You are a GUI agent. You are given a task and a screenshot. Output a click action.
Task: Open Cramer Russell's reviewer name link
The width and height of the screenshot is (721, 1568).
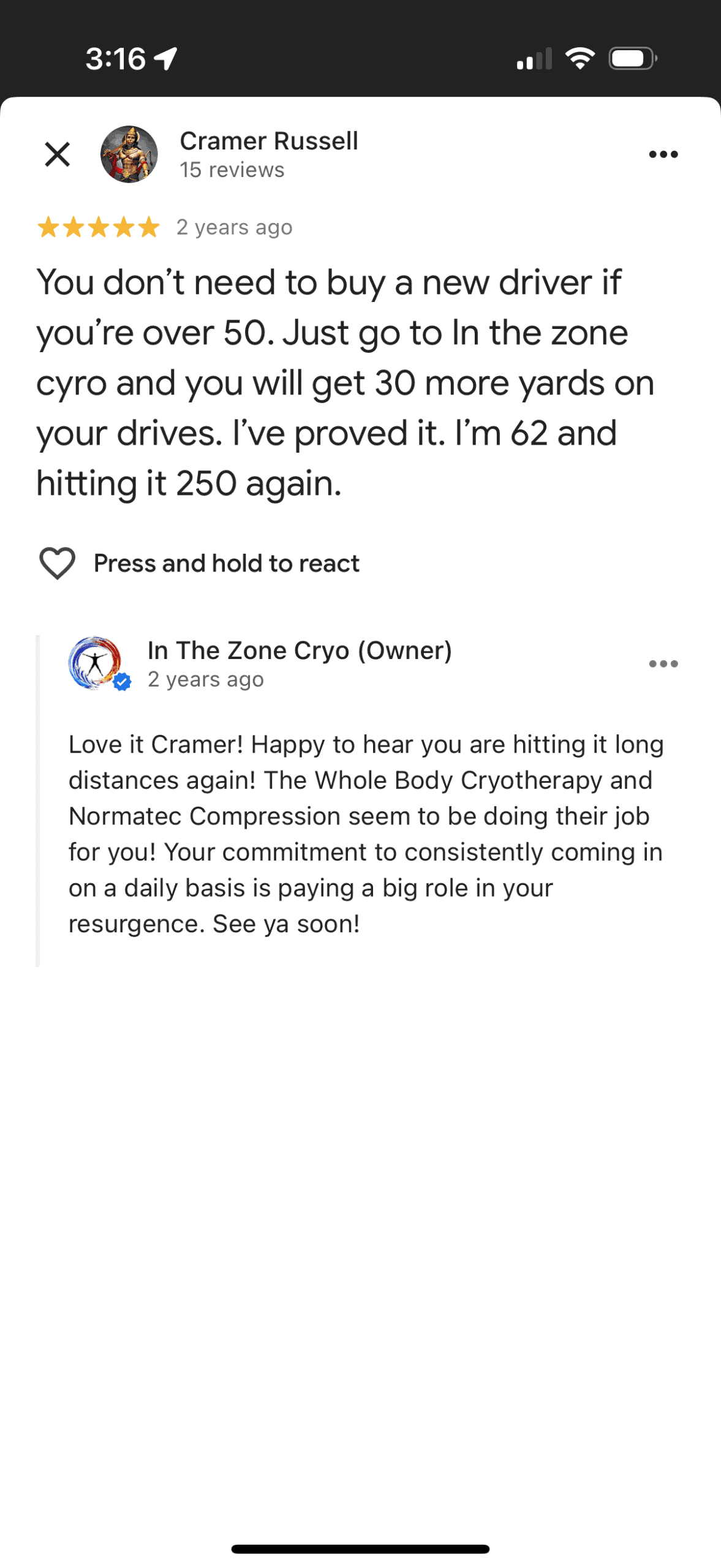pyautogui.click(x=268, y=141)
